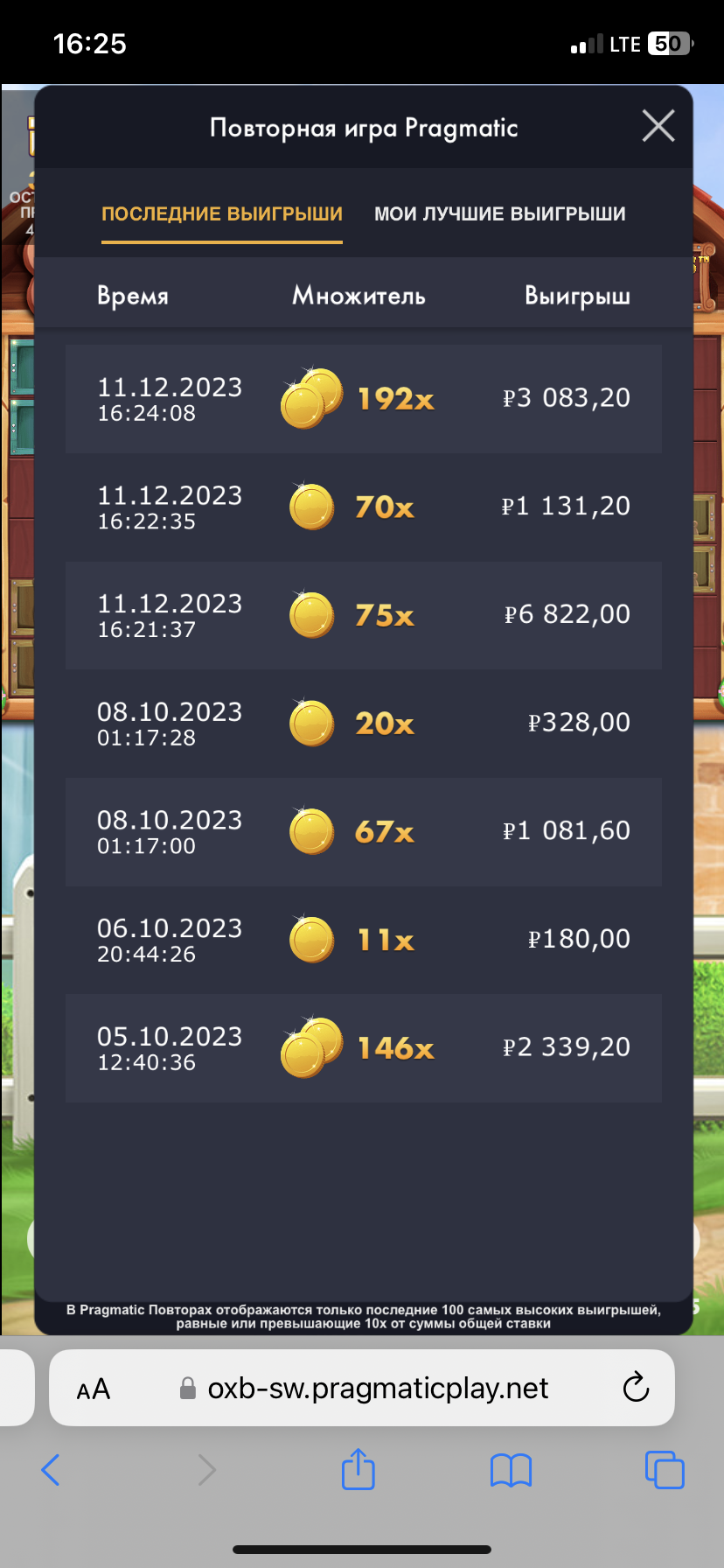Replay the 67x win from 08.10.2023

coord(363,832)
